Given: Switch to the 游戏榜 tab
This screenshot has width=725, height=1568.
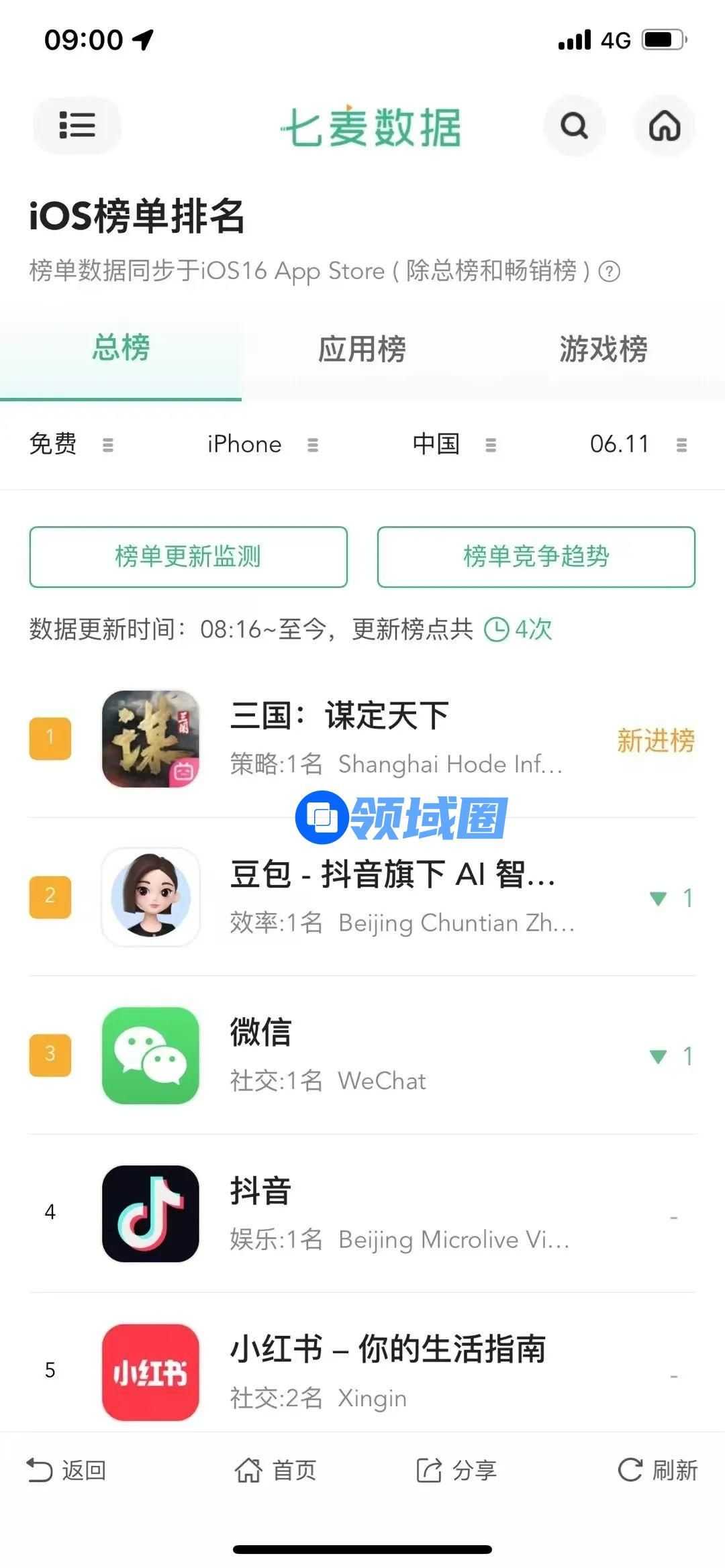Looking at the screenshot, I should coord(603,350).
